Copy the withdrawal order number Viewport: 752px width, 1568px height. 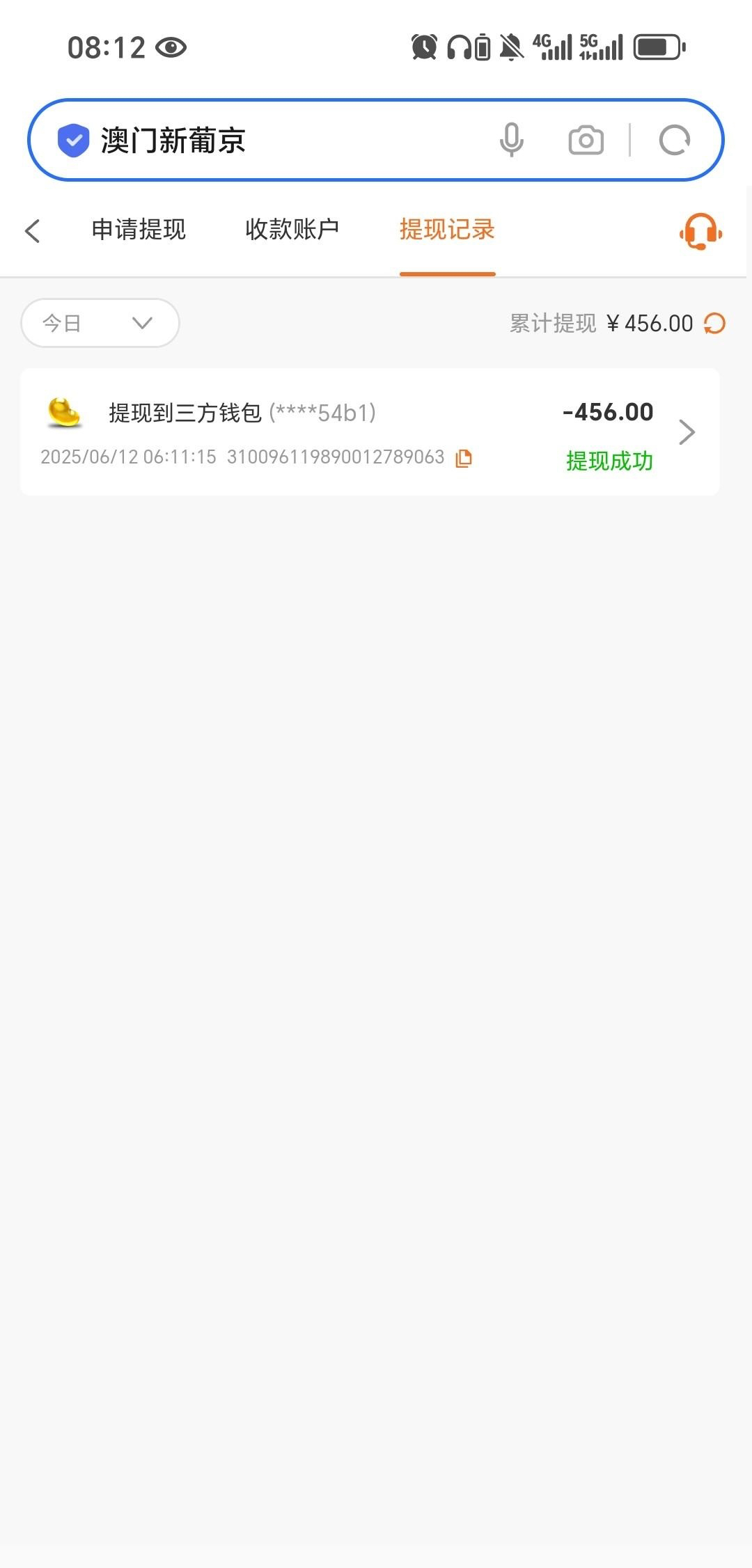pos(464,458)
